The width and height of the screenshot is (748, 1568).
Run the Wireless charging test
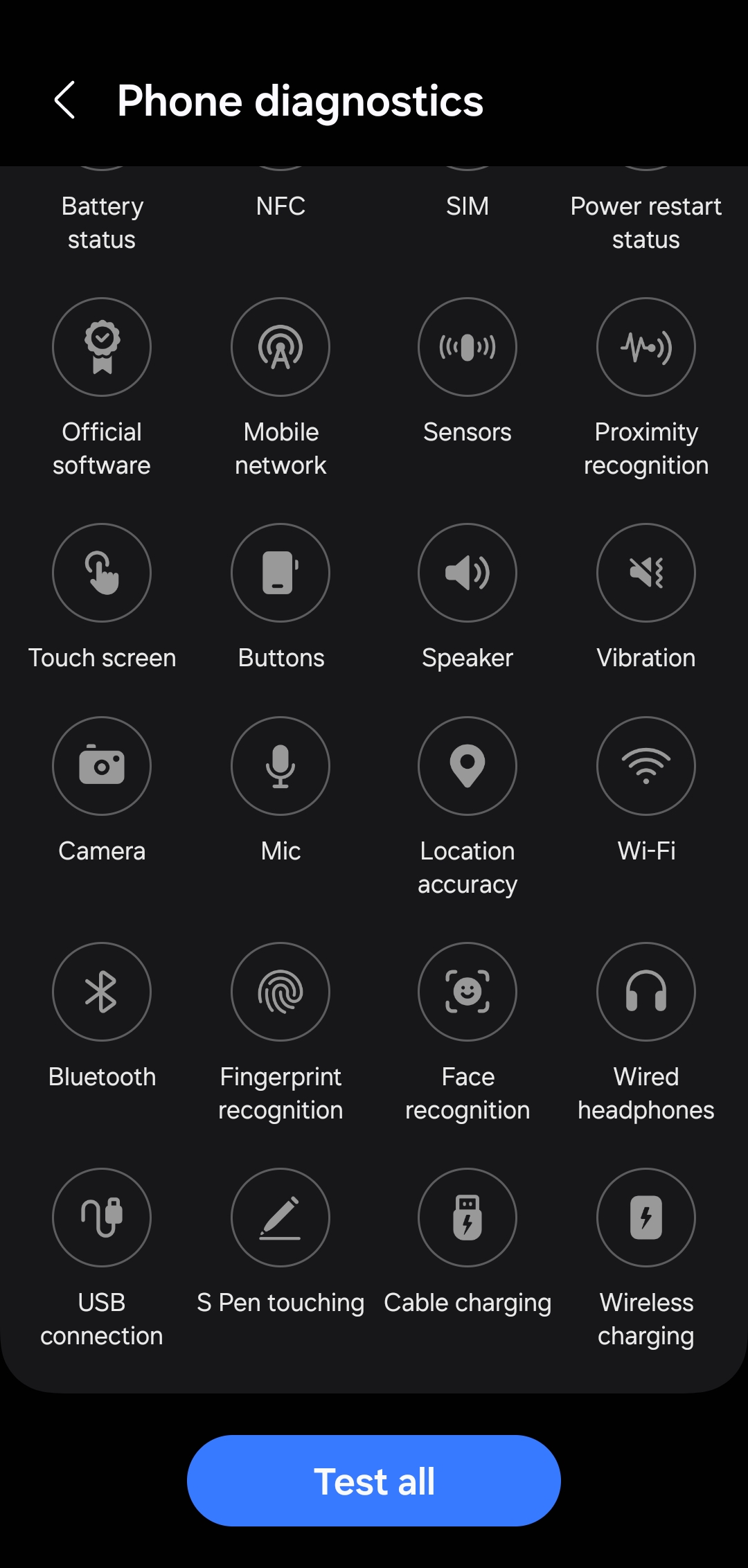coord(646,1218)
